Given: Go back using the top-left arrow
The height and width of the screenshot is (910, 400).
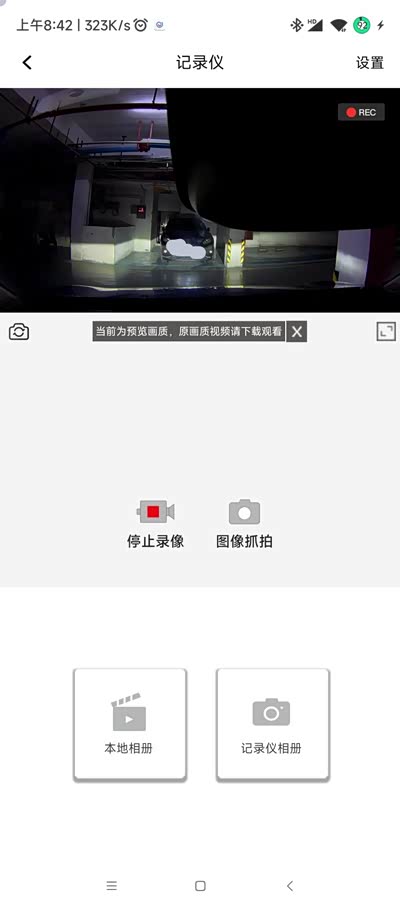Looking at the screenshot, I should (x=27, y=63).
